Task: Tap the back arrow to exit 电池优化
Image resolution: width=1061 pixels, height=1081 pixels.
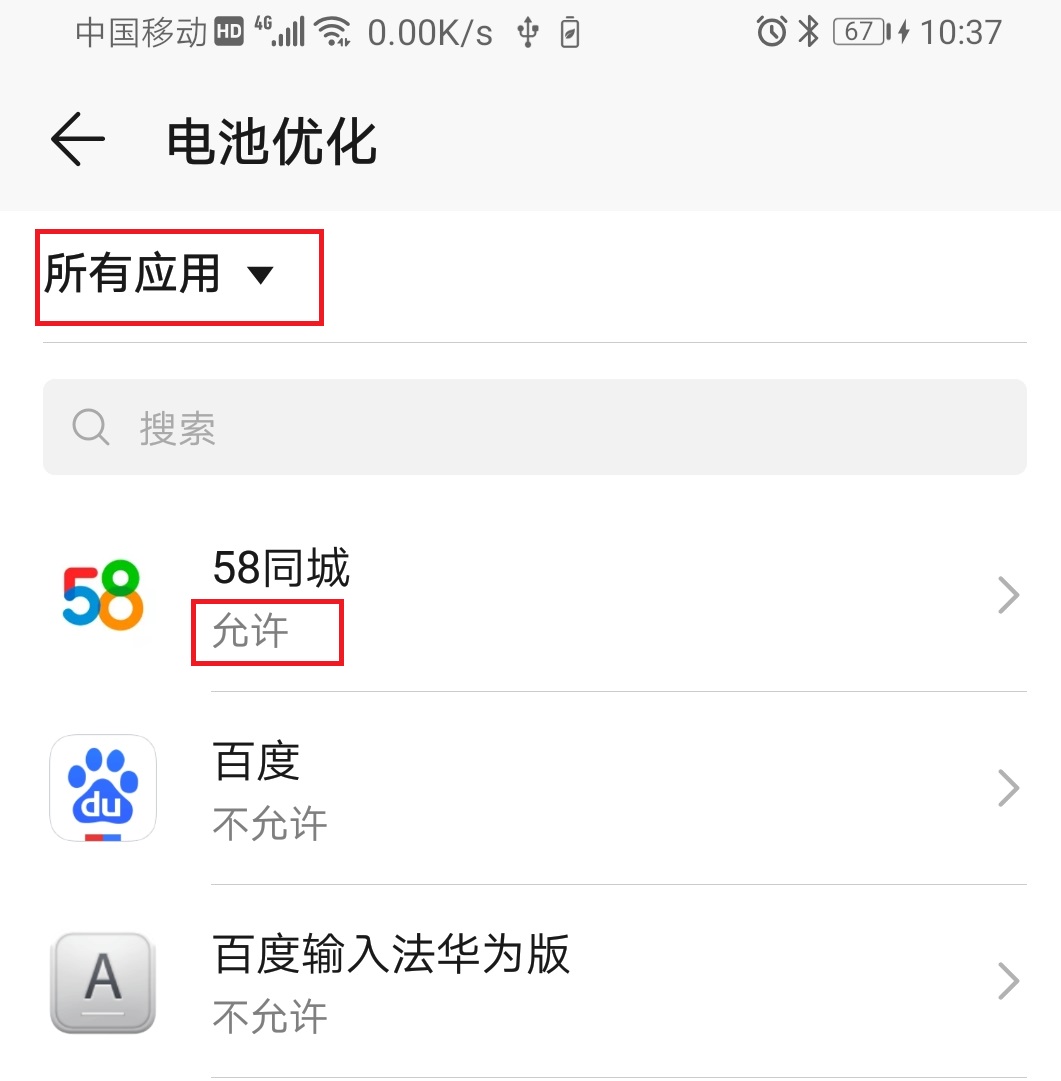Action: [76, 140]
